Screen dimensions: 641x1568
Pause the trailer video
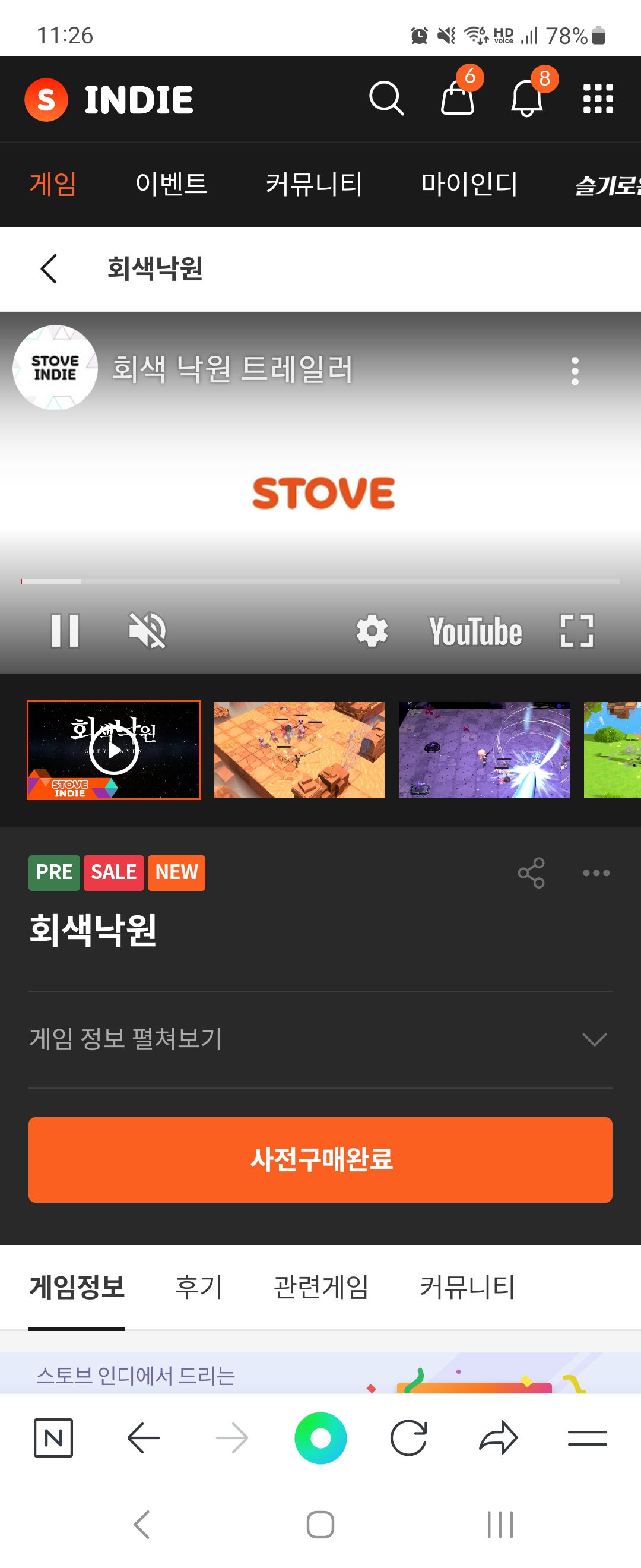pos(65,631)
